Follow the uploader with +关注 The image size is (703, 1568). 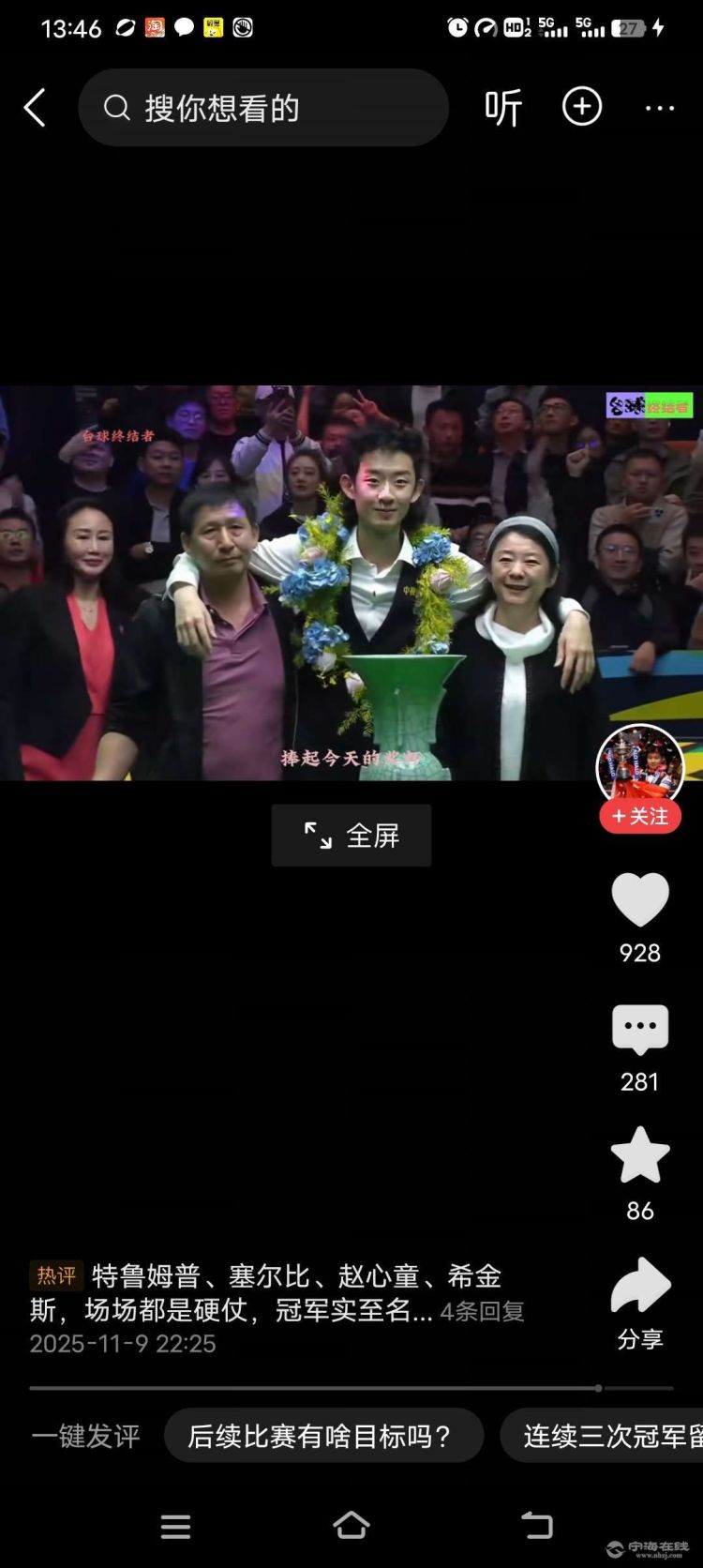click(x=640, y=817)
